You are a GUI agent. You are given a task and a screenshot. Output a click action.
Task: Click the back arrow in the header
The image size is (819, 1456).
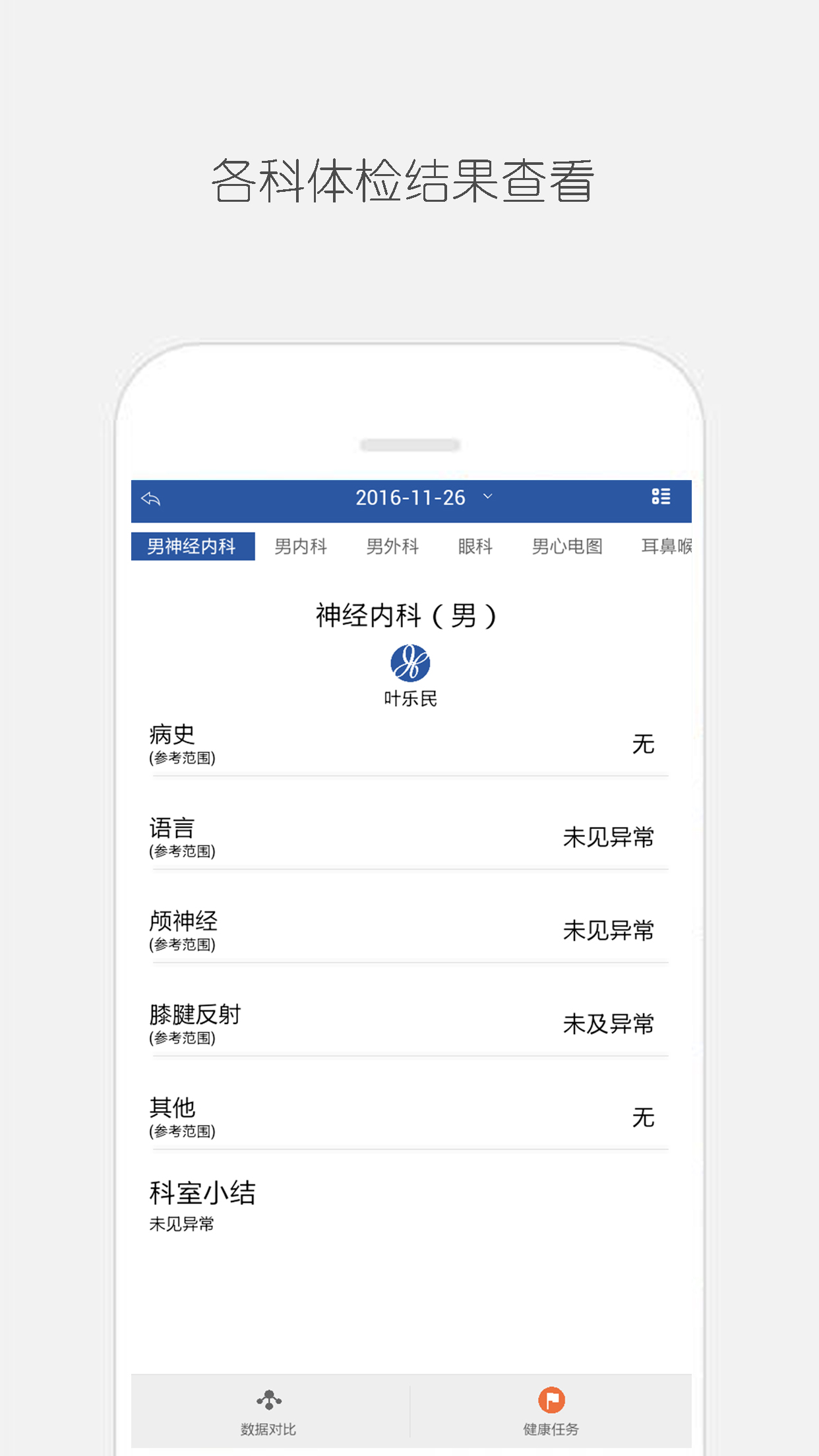pyautogui.click(x=151, y=498)
